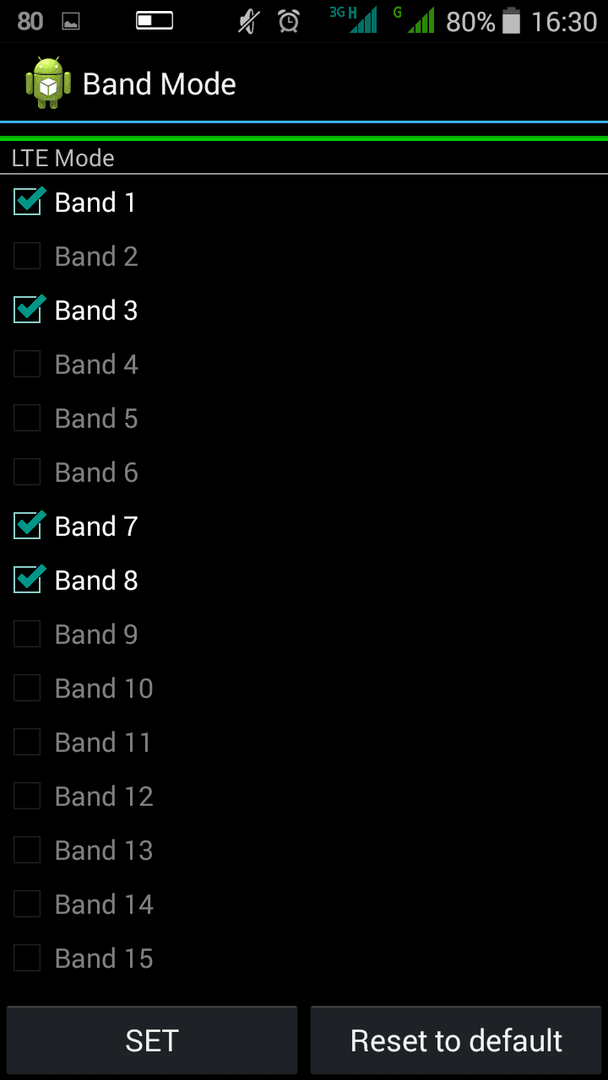Uncheck the Band 1 checkbox
Image resolution: width=608 pixels, height=1080 pixels.
pyautogui.click(x=27, y=203)
